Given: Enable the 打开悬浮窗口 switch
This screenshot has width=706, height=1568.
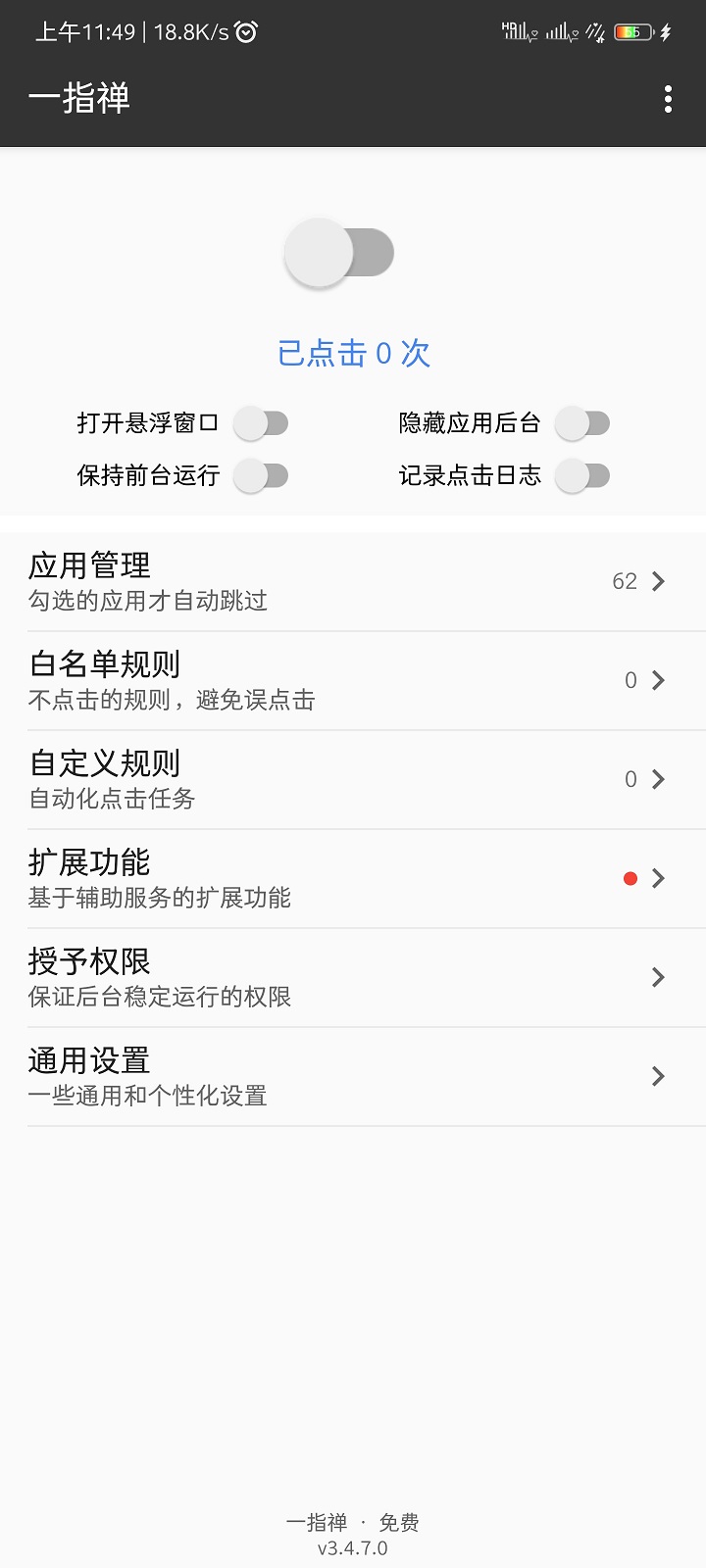Looking at the screenshot, I should [261, 423].
